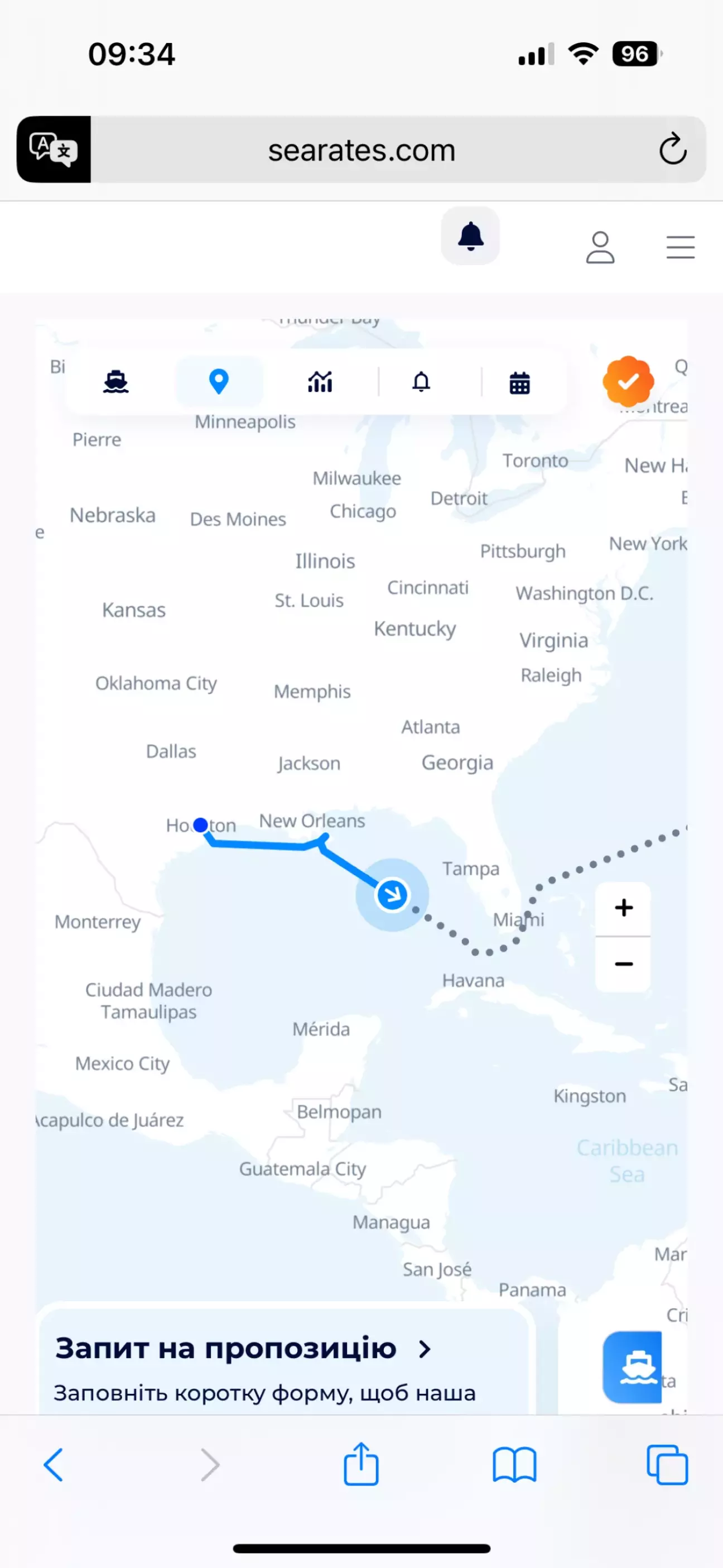Viewport: 723px width, 1568px height.
Task: Zoom in on the map
Action: click(623, 908)
